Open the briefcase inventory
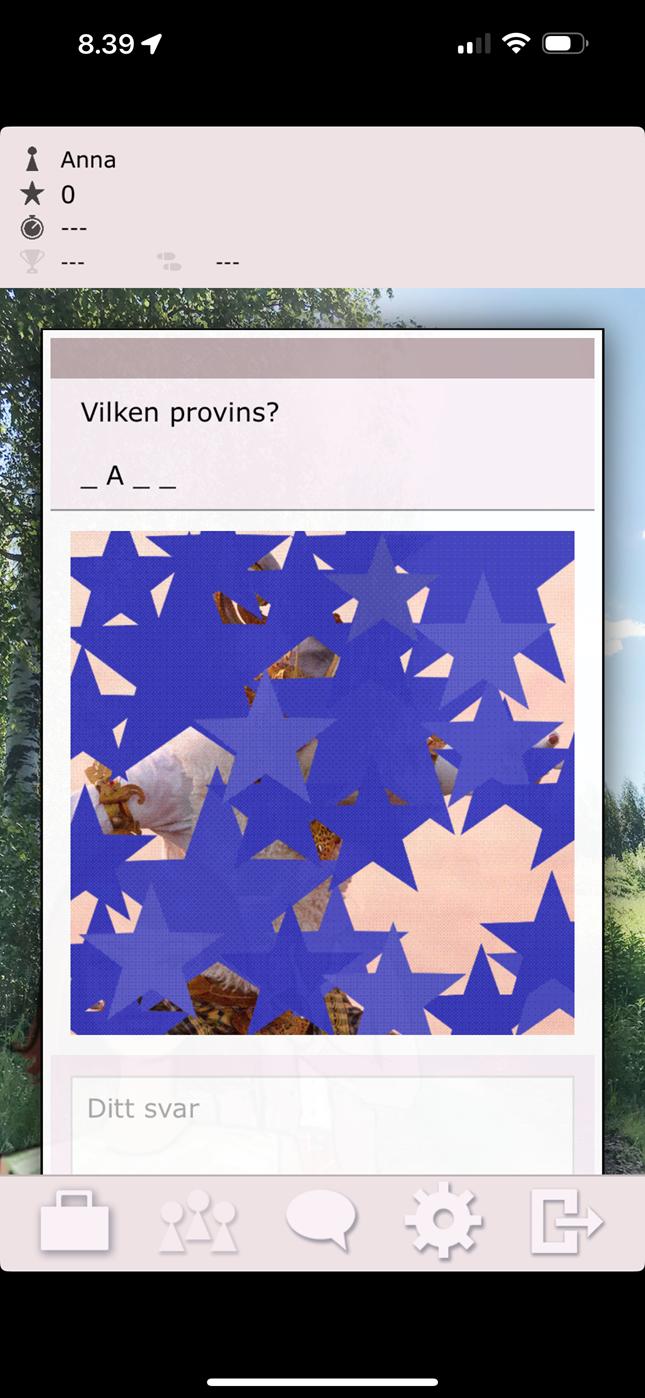The width and height of the screenshot is (645, 1398). [x=75, y=1221]
